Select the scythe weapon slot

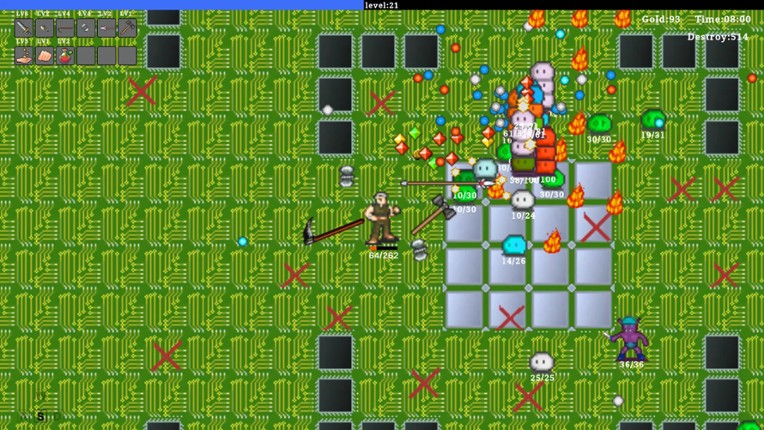click(x=65, y=28)
